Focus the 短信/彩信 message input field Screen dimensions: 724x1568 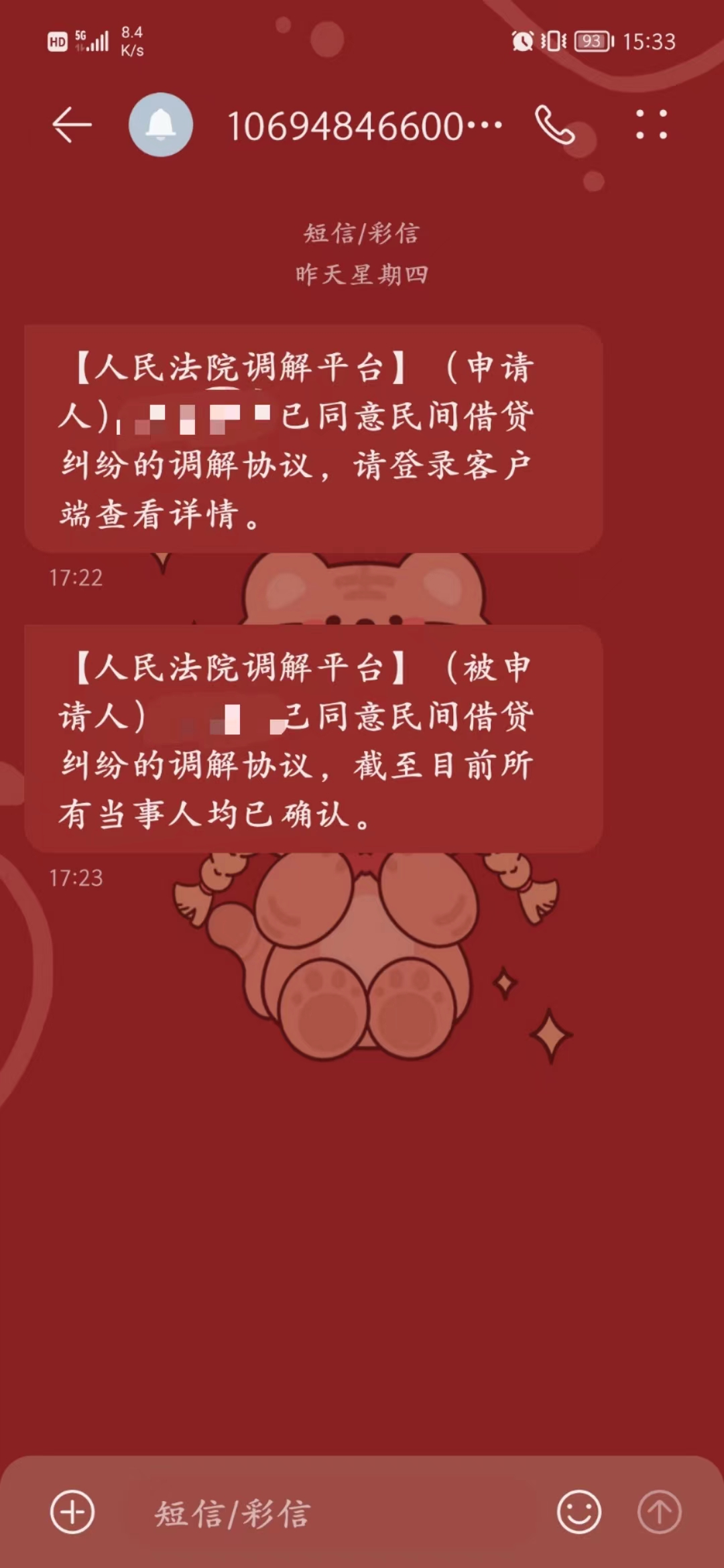click(x=335, y=1513)
